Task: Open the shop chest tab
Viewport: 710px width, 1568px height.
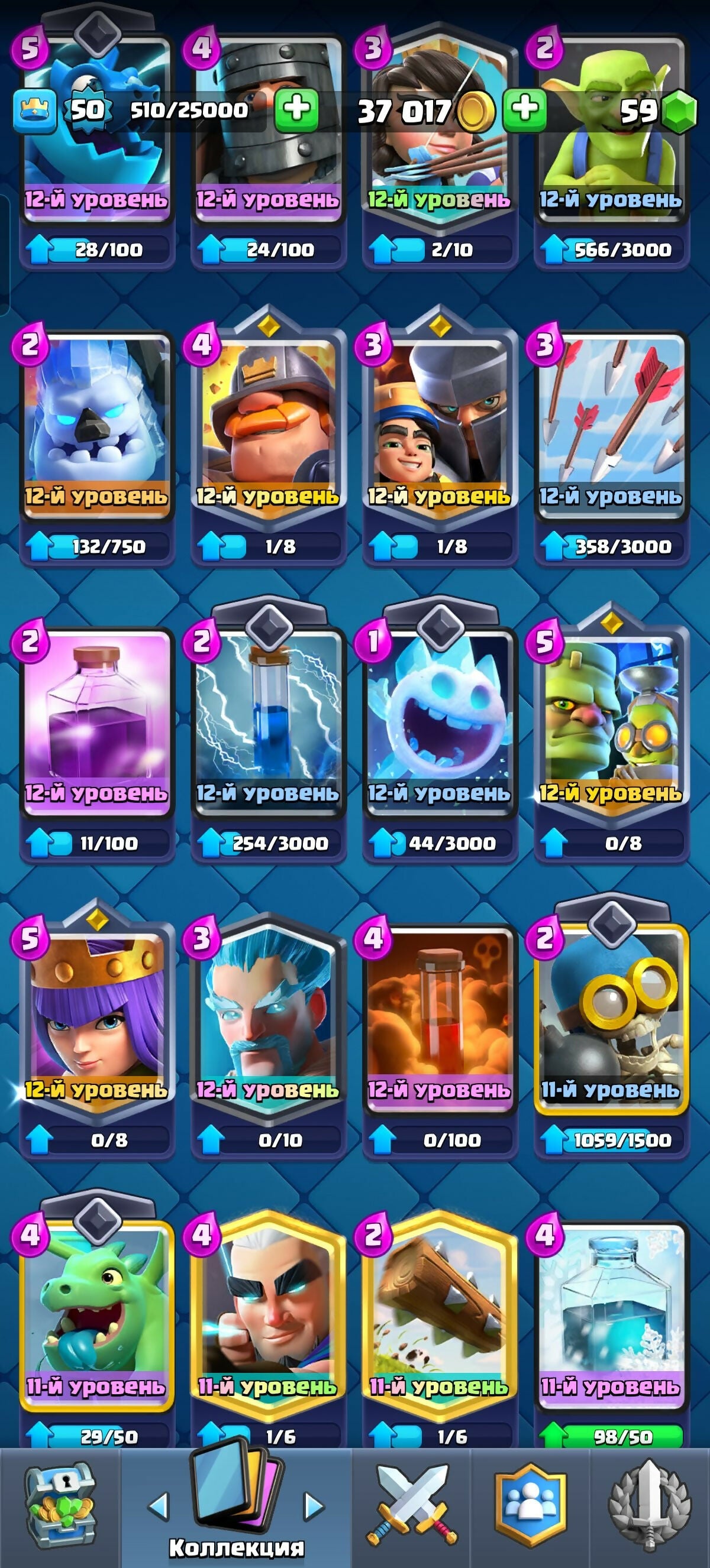Action: pos(59,1507)
